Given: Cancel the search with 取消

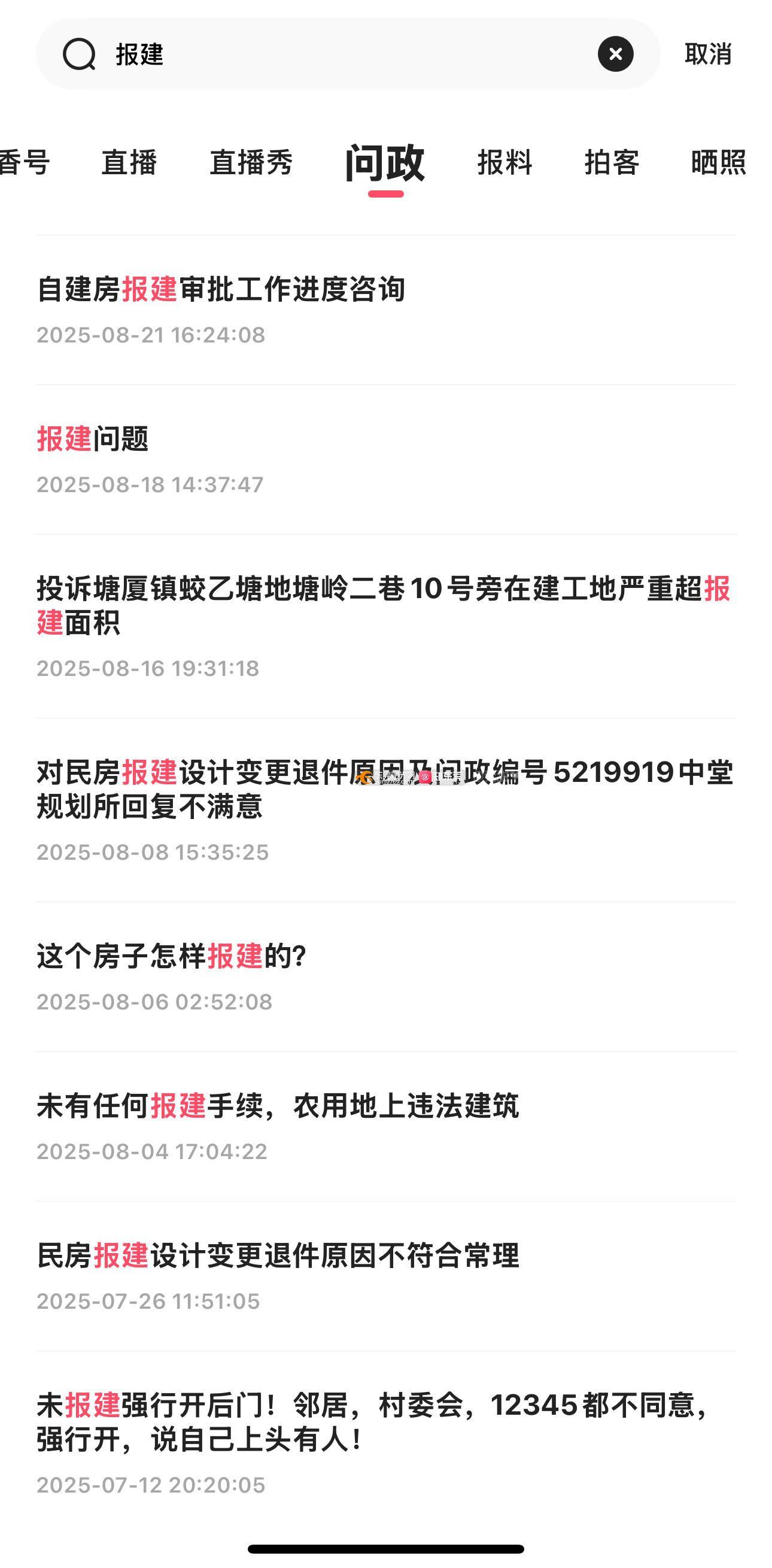Looking at the screenshot, I should tap(707, 54).
